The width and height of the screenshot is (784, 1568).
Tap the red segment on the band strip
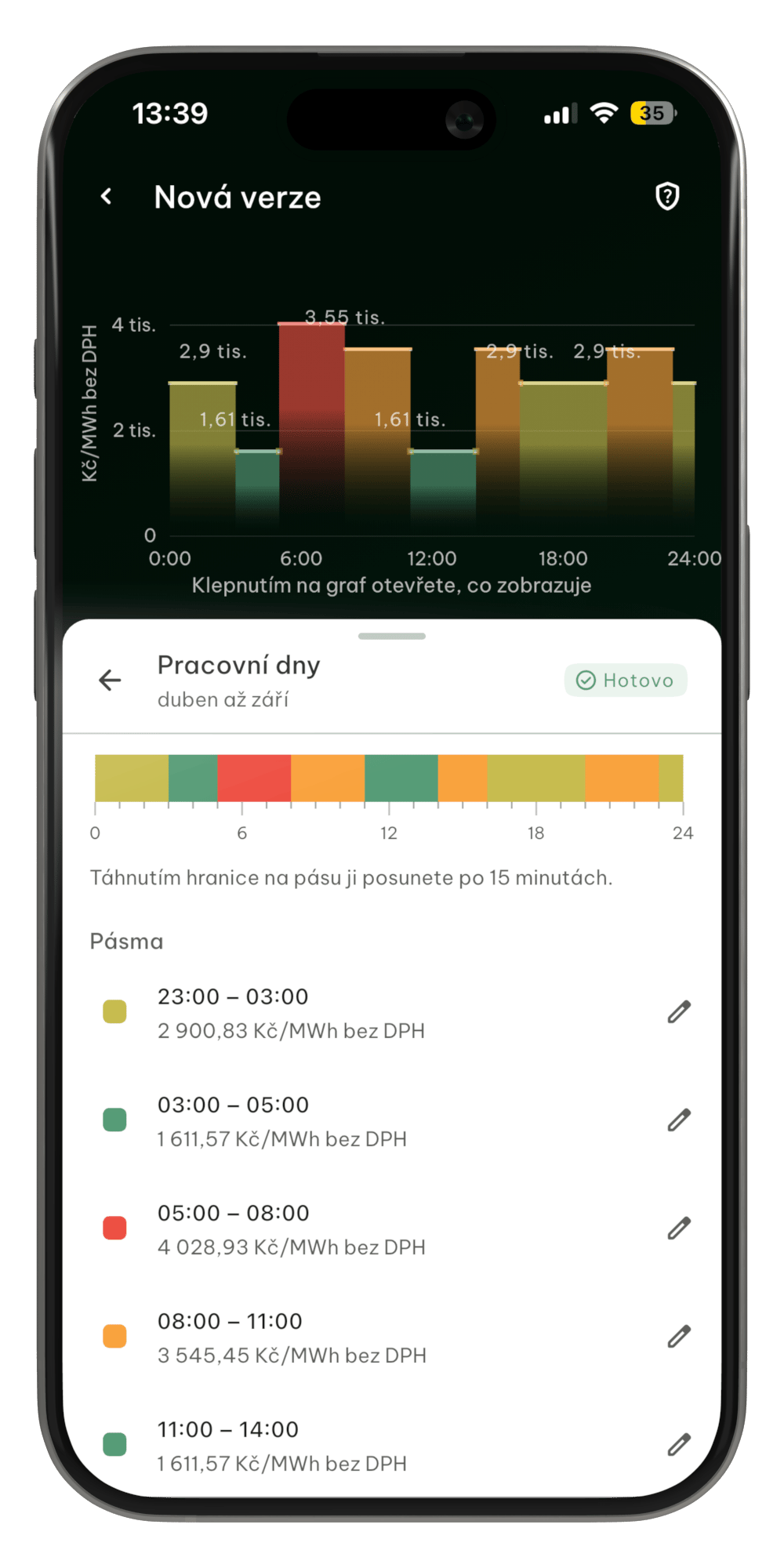tap(254, 778)
